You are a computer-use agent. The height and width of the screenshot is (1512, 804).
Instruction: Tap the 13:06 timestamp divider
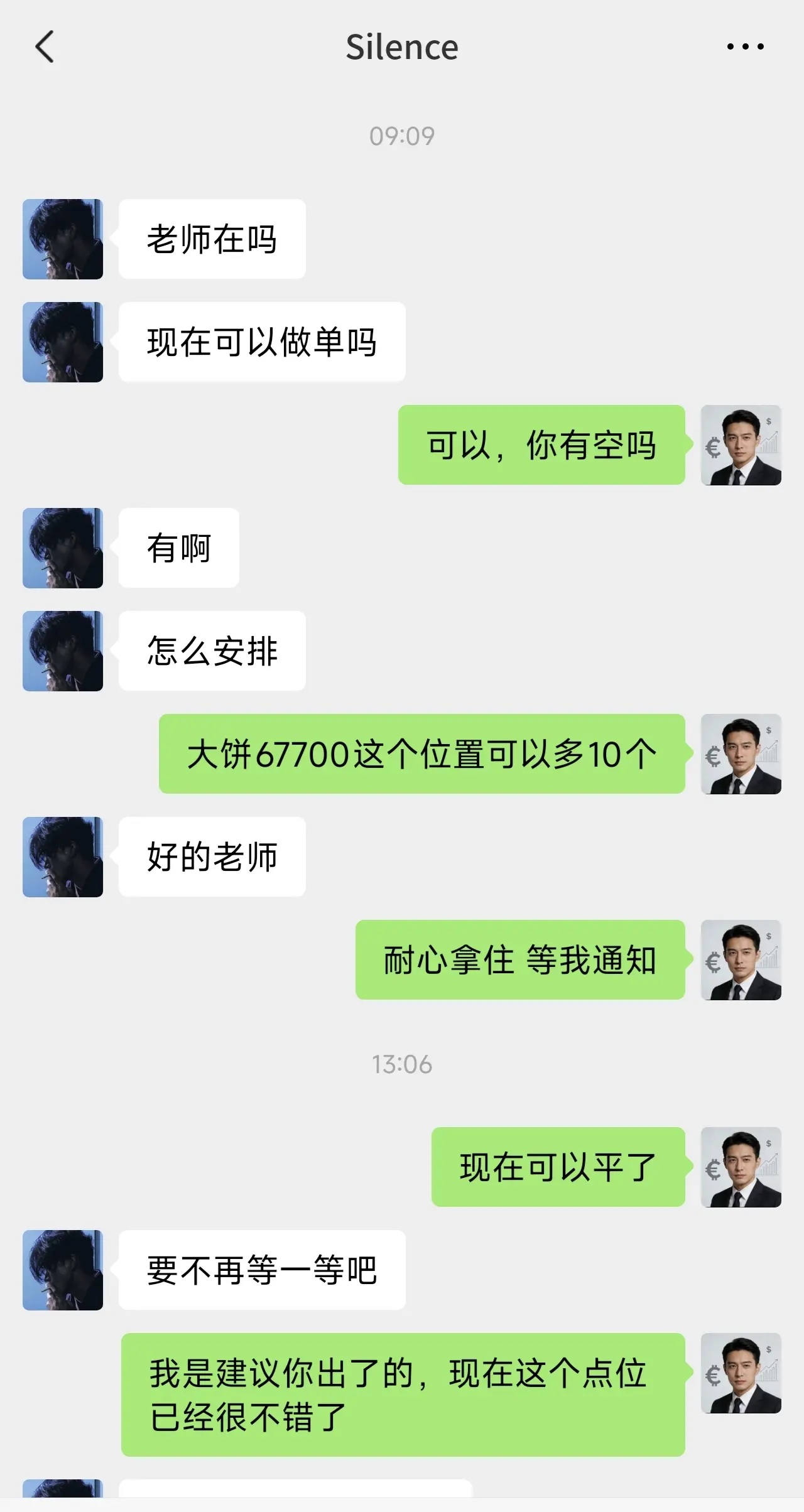point(402,1064)
